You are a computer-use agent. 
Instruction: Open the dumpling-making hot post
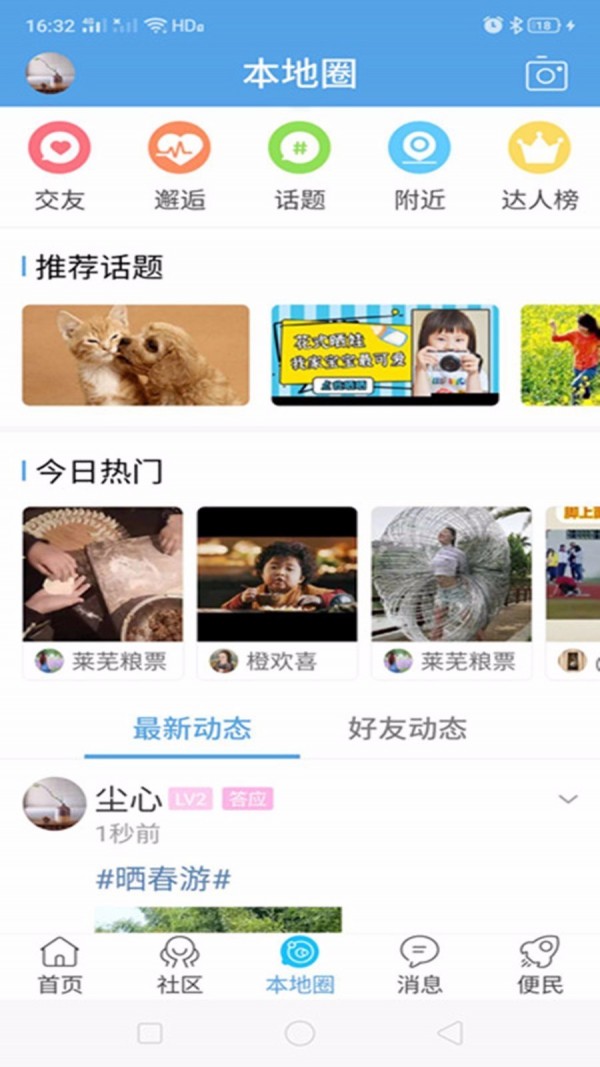point(103,575)
